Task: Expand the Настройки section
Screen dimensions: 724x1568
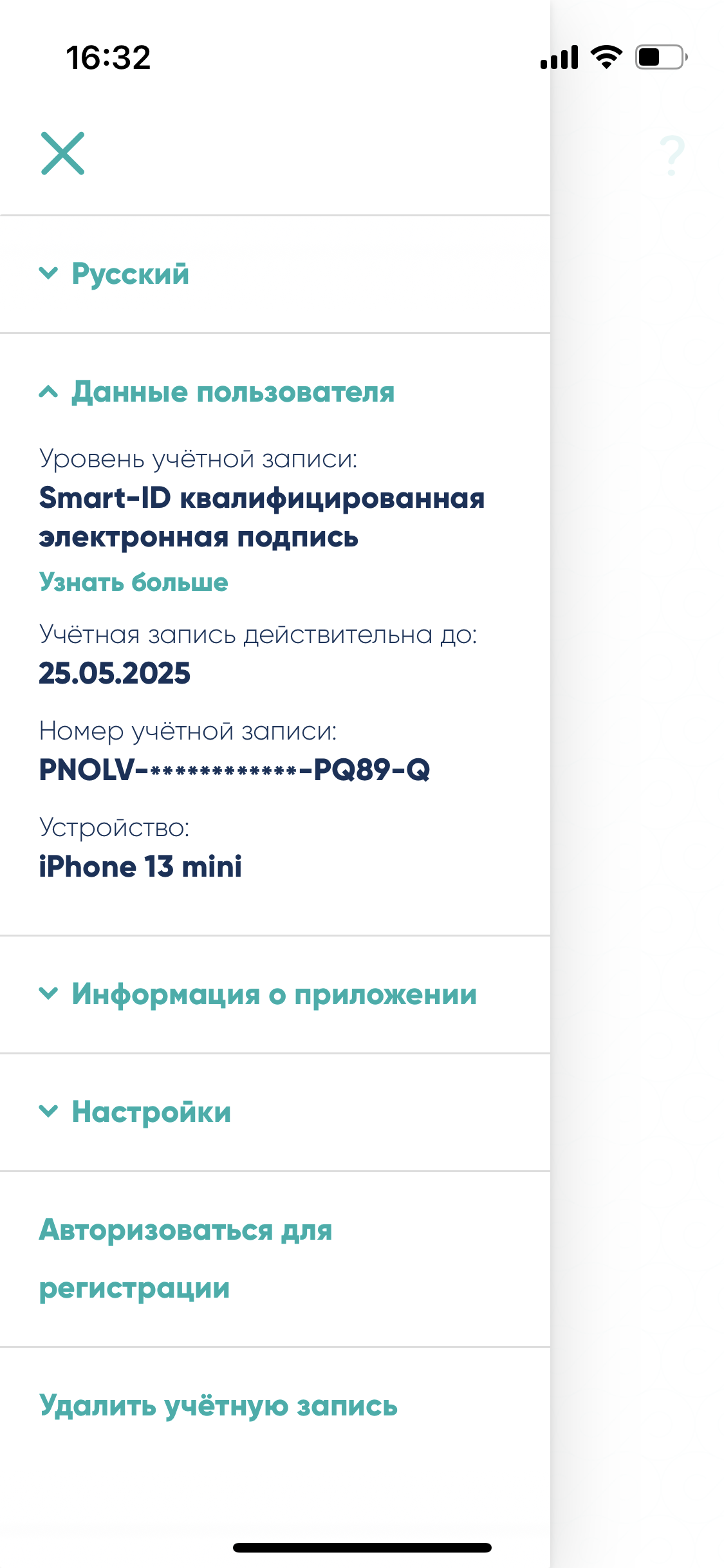Action: (x=150, y=1112)
